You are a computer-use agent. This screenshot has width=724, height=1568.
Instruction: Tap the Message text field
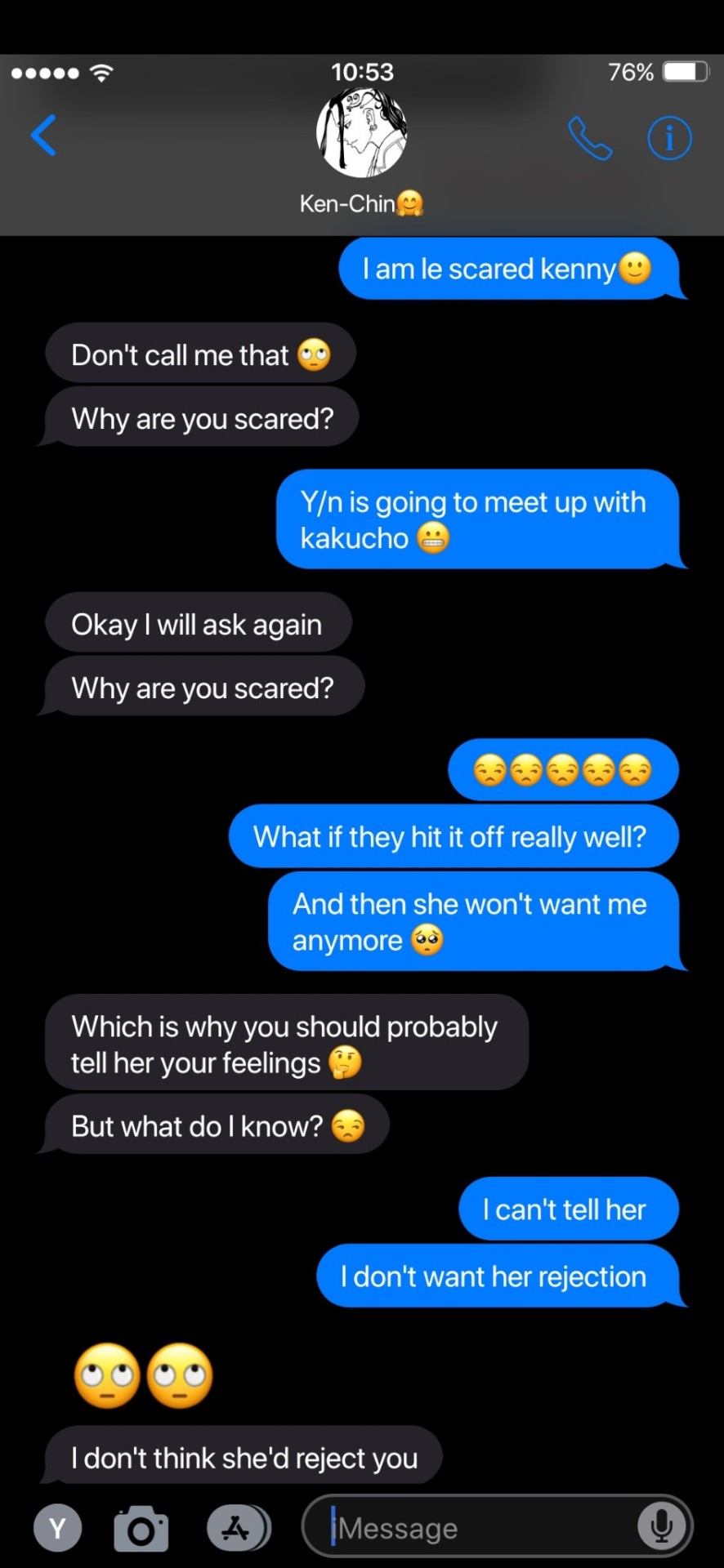(x=482, y=1528)
